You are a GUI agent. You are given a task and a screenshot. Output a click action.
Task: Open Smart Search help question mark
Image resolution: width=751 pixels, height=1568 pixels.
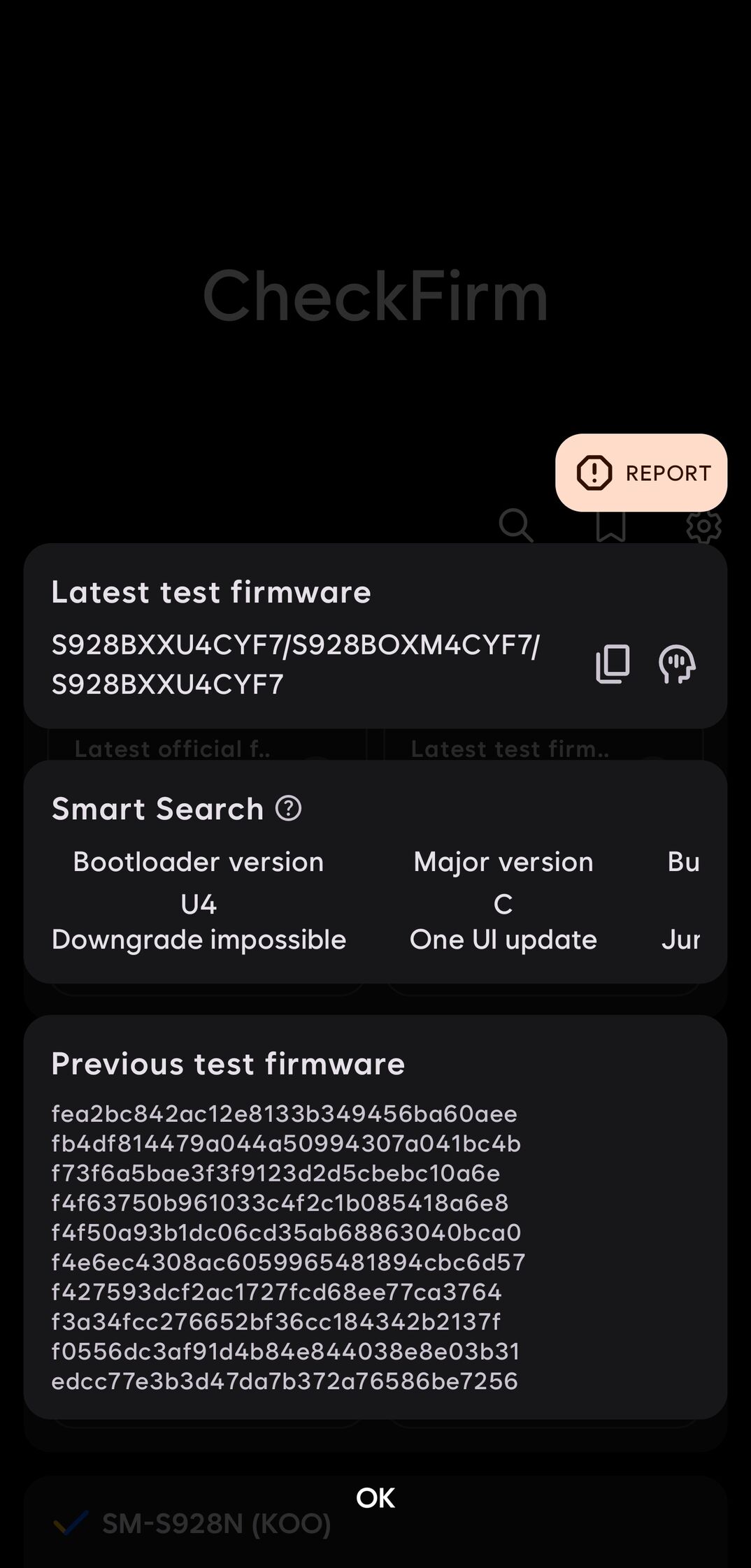coord(288,808)
